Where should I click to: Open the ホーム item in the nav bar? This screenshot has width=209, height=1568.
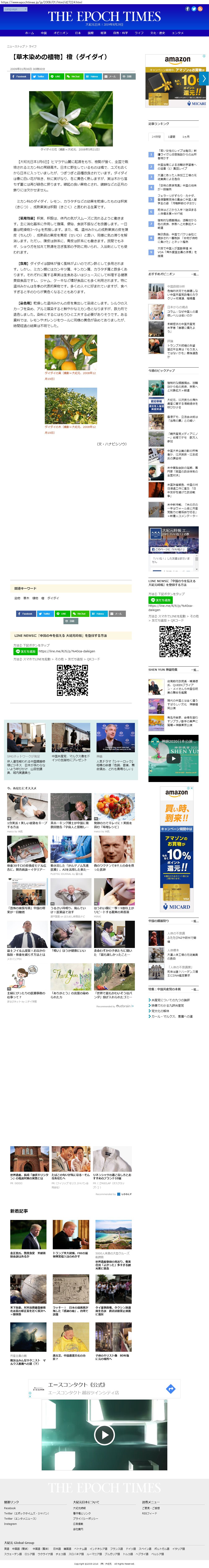pos(29,33)
